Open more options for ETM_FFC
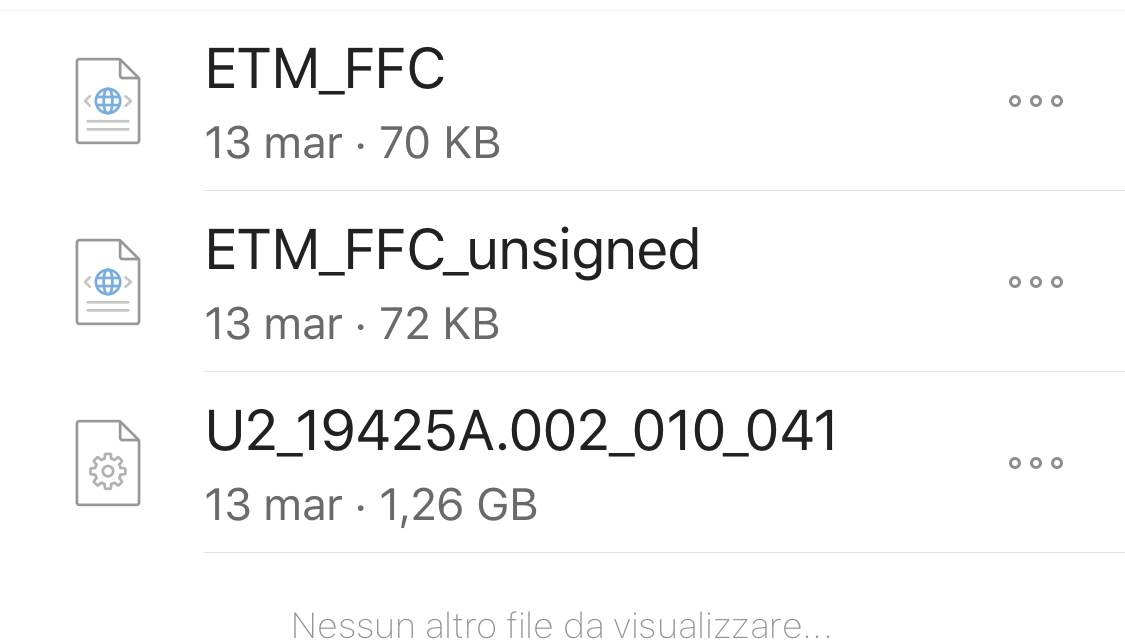The height and width of the screenshot is (642, 1125). point(1035,101)
